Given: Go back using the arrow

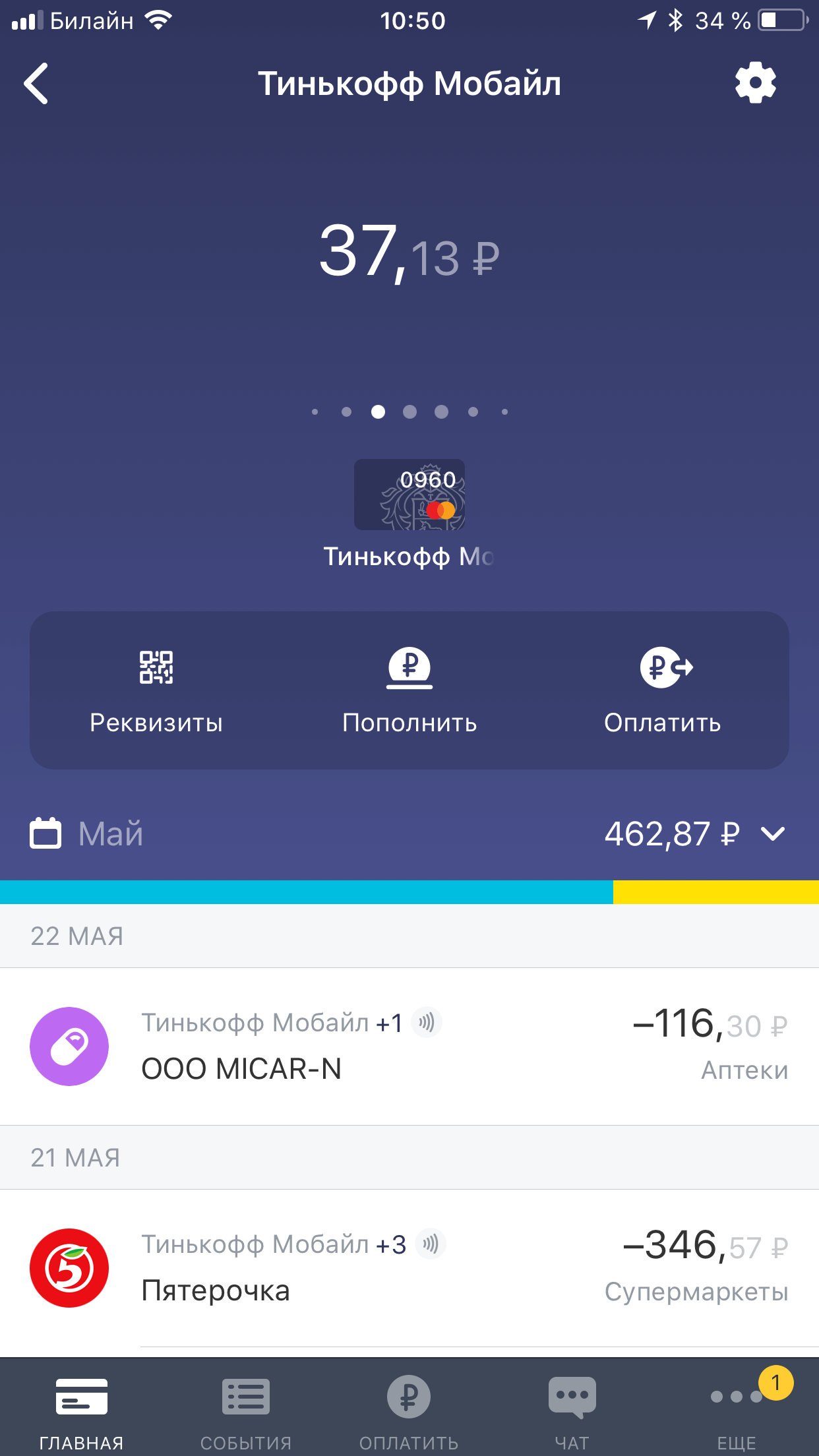Looking at the screenshot, I should pos(36,84).
